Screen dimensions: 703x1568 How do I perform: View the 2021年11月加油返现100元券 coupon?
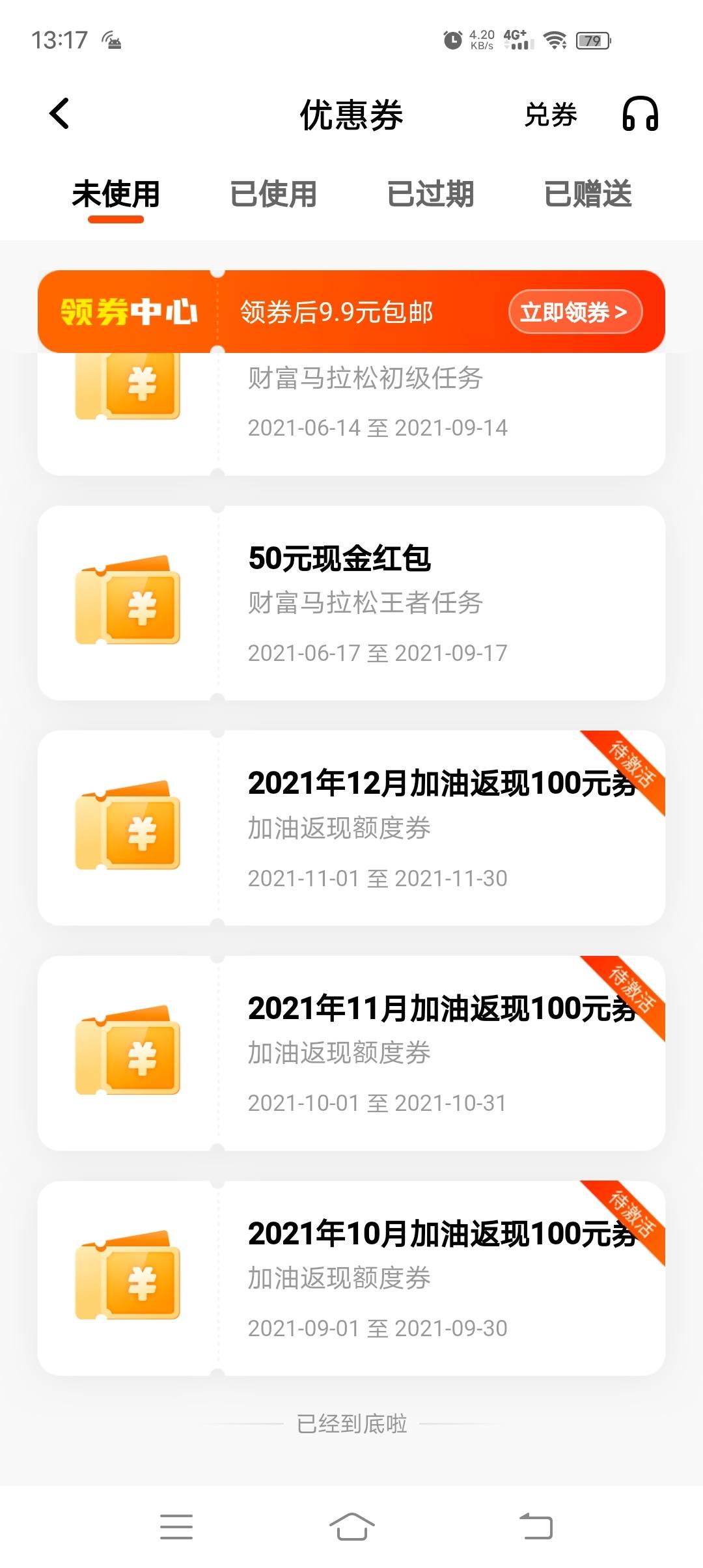point(351,1053)
